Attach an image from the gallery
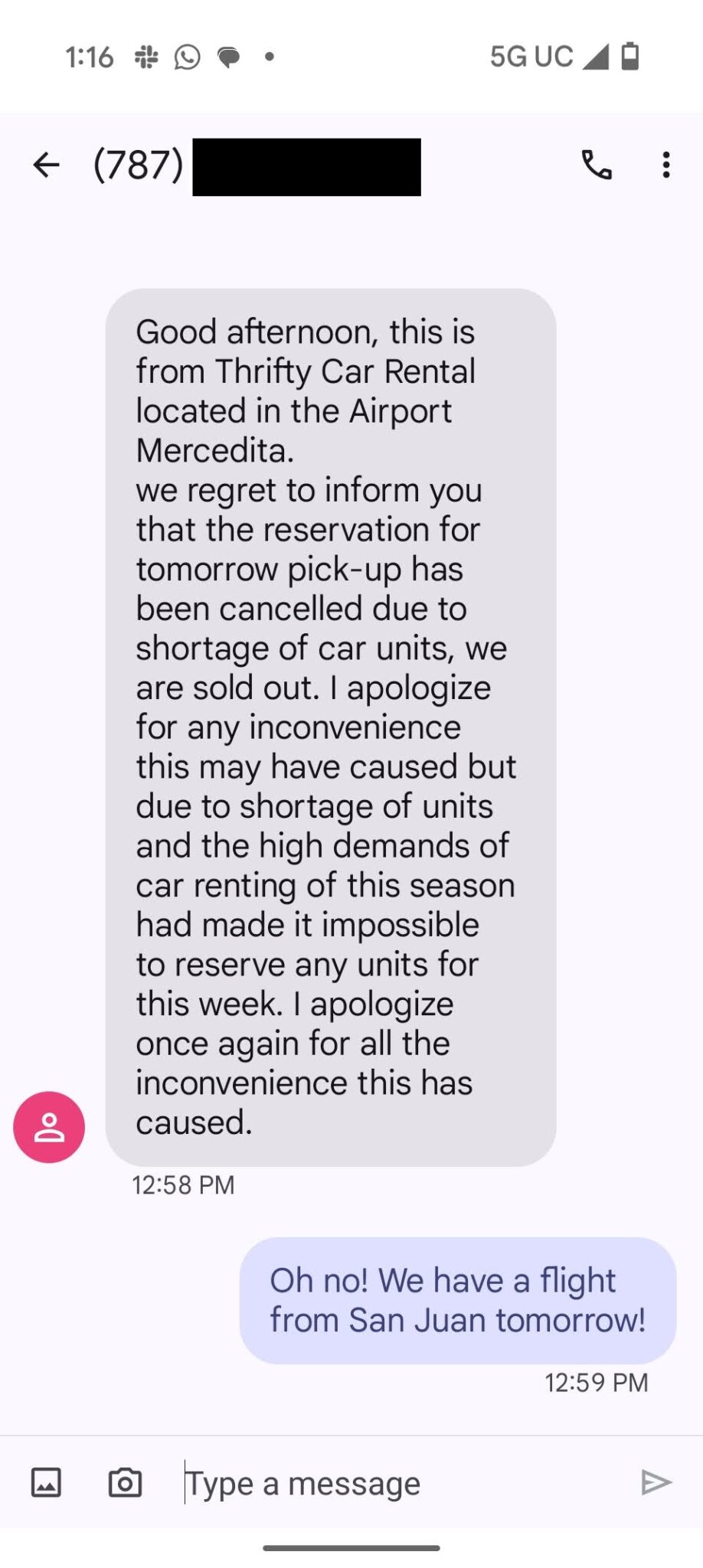 click(46, 1483)
